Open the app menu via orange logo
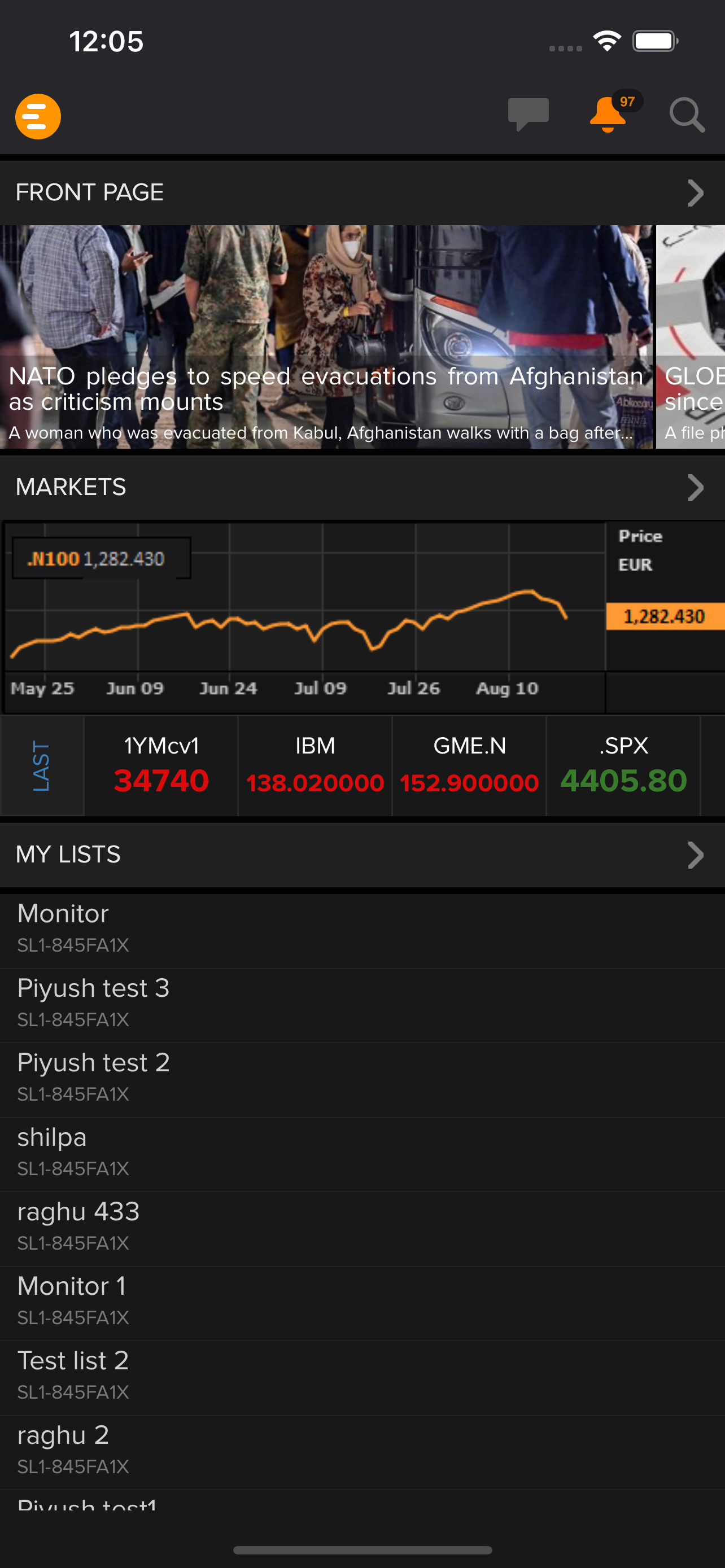This screenshot has width=725, height=1568. click(x=37, y=116)
